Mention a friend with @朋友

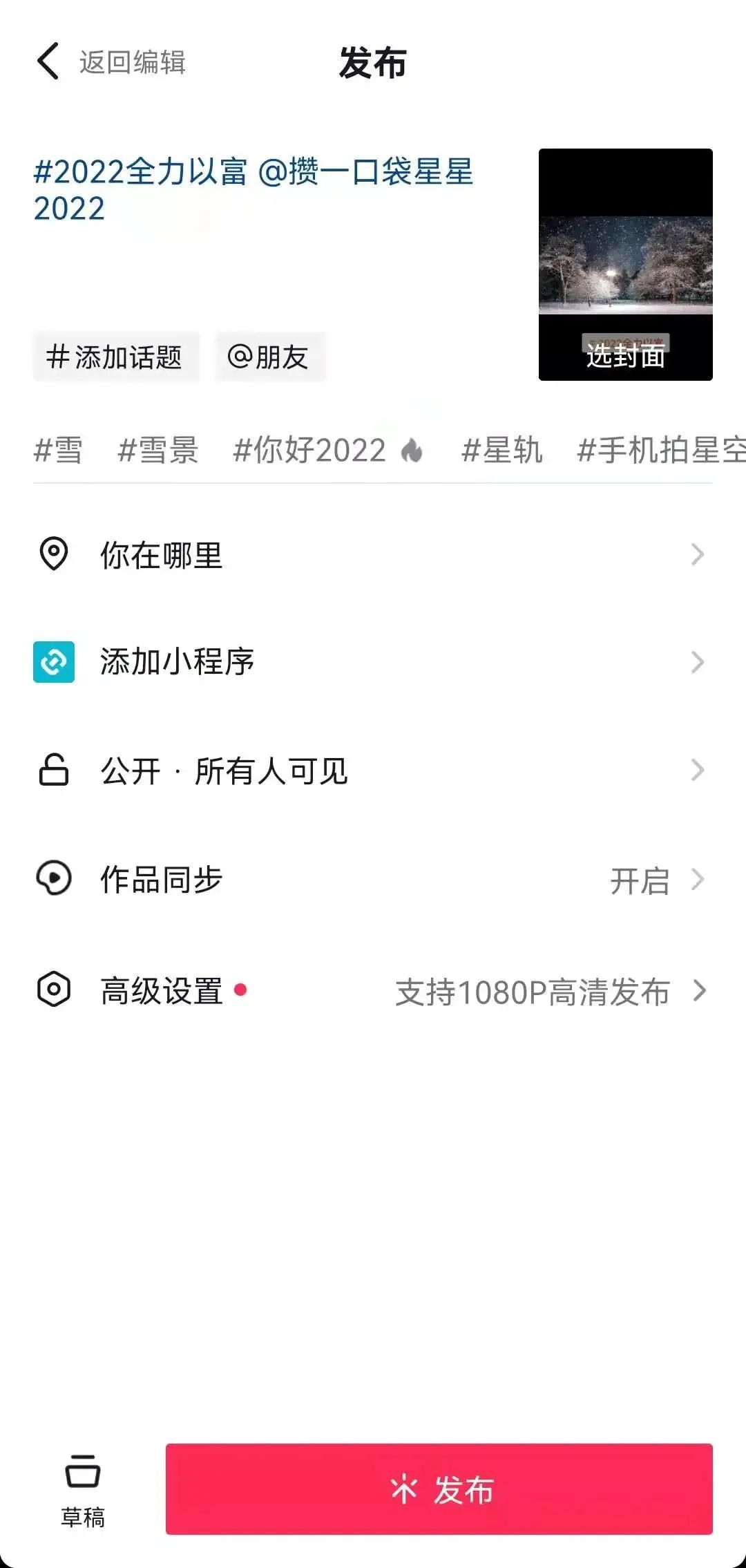coord(269,357)
